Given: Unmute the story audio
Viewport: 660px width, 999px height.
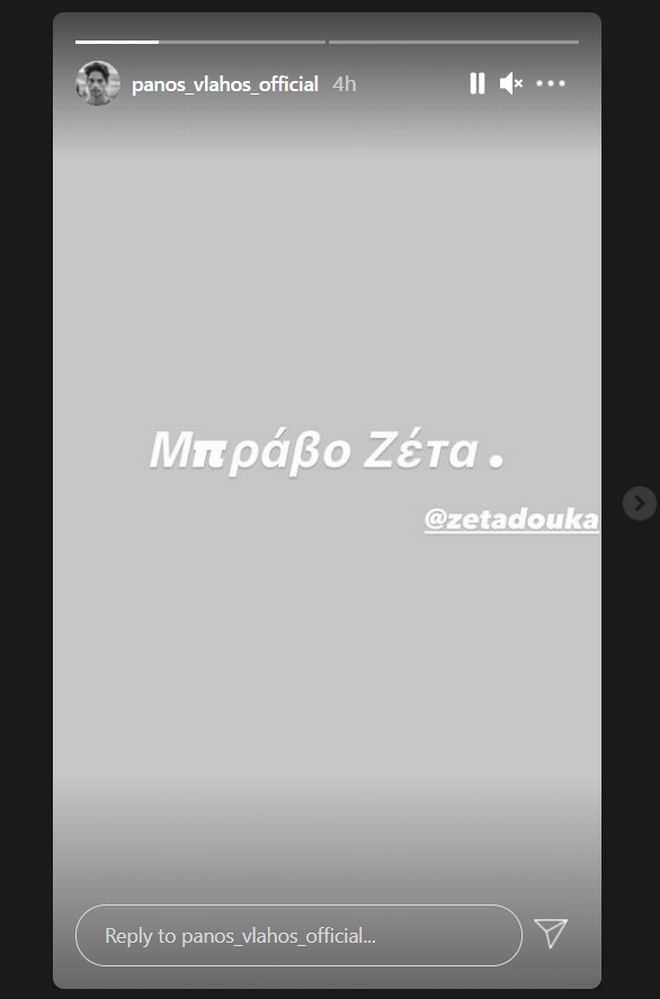Looking at the screenshot, I should (511, 84).
